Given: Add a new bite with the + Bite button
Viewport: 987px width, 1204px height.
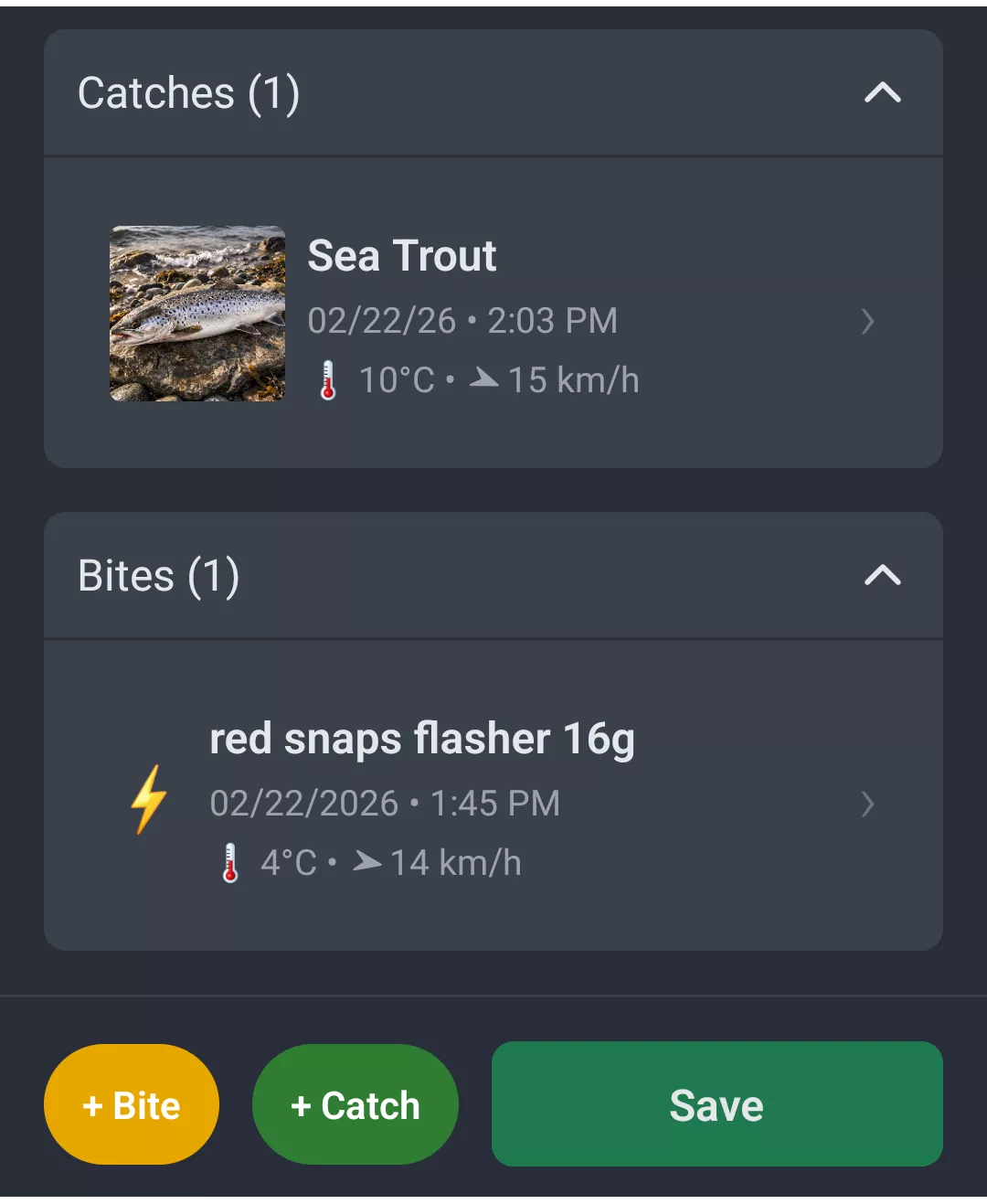Looking at the screenshot, I should pos(132,1103).
